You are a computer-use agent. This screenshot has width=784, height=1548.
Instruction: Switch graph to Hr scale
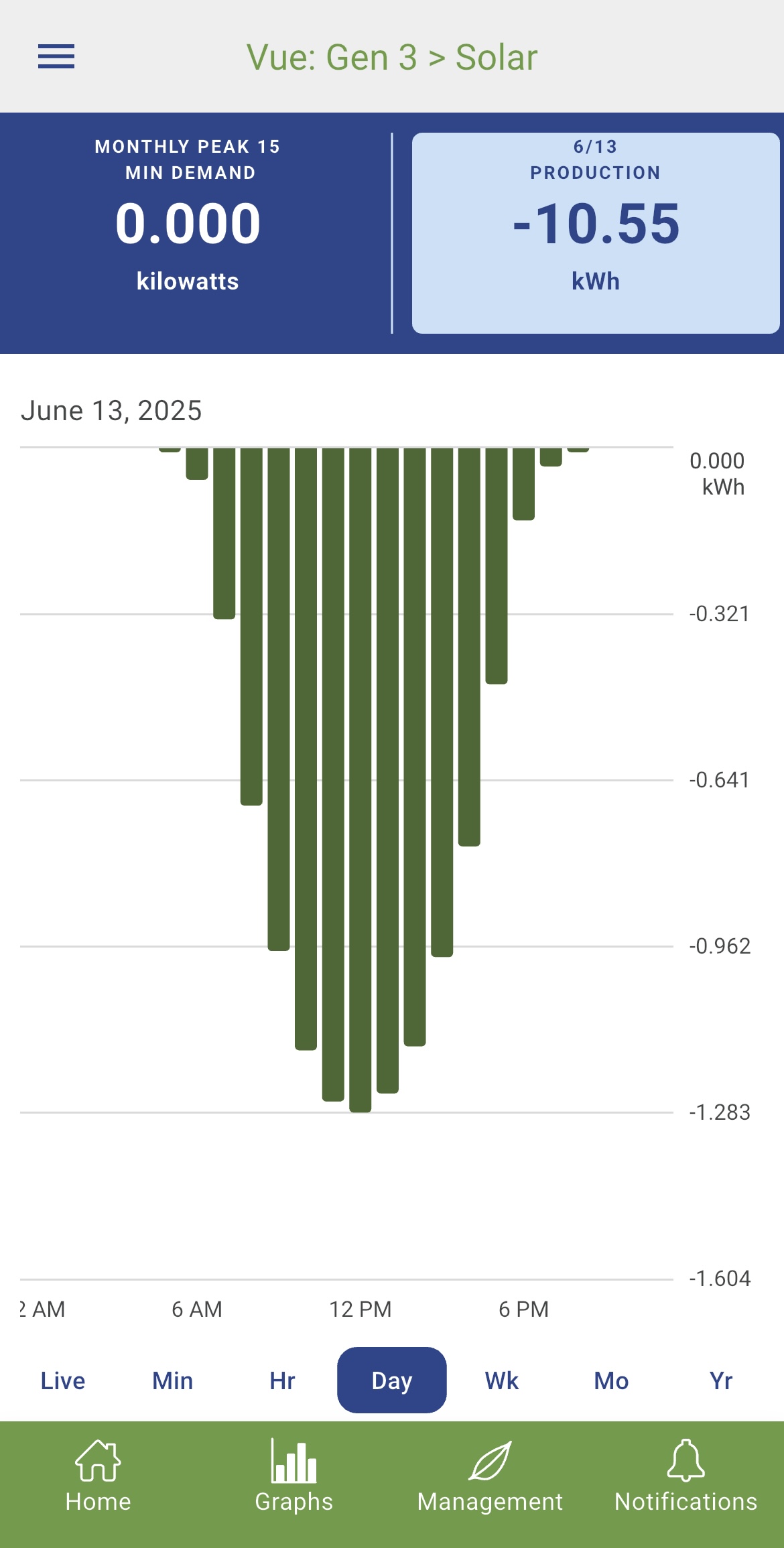coord(282,1380)
